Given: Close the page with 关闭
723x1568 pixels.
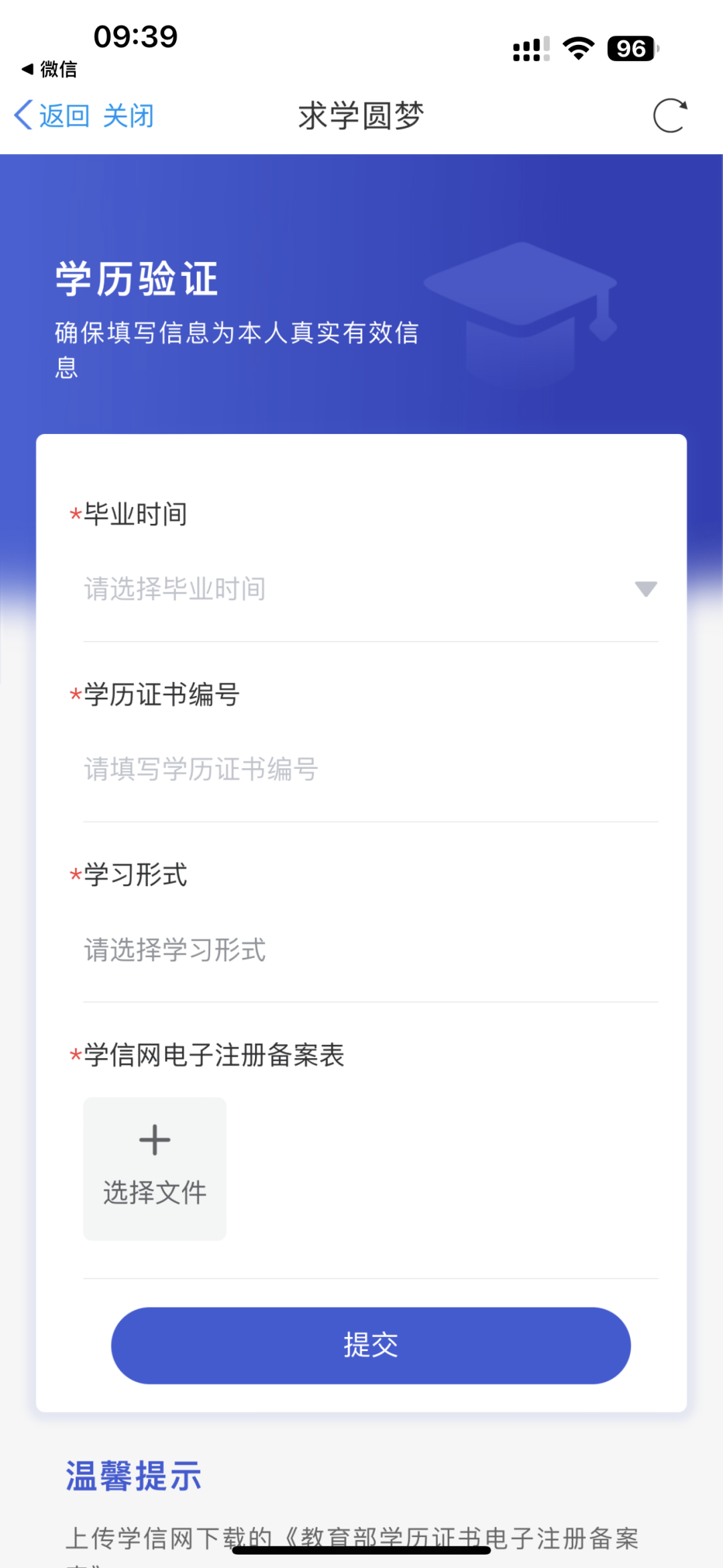Looking at the screenshot, I should 129,116.
